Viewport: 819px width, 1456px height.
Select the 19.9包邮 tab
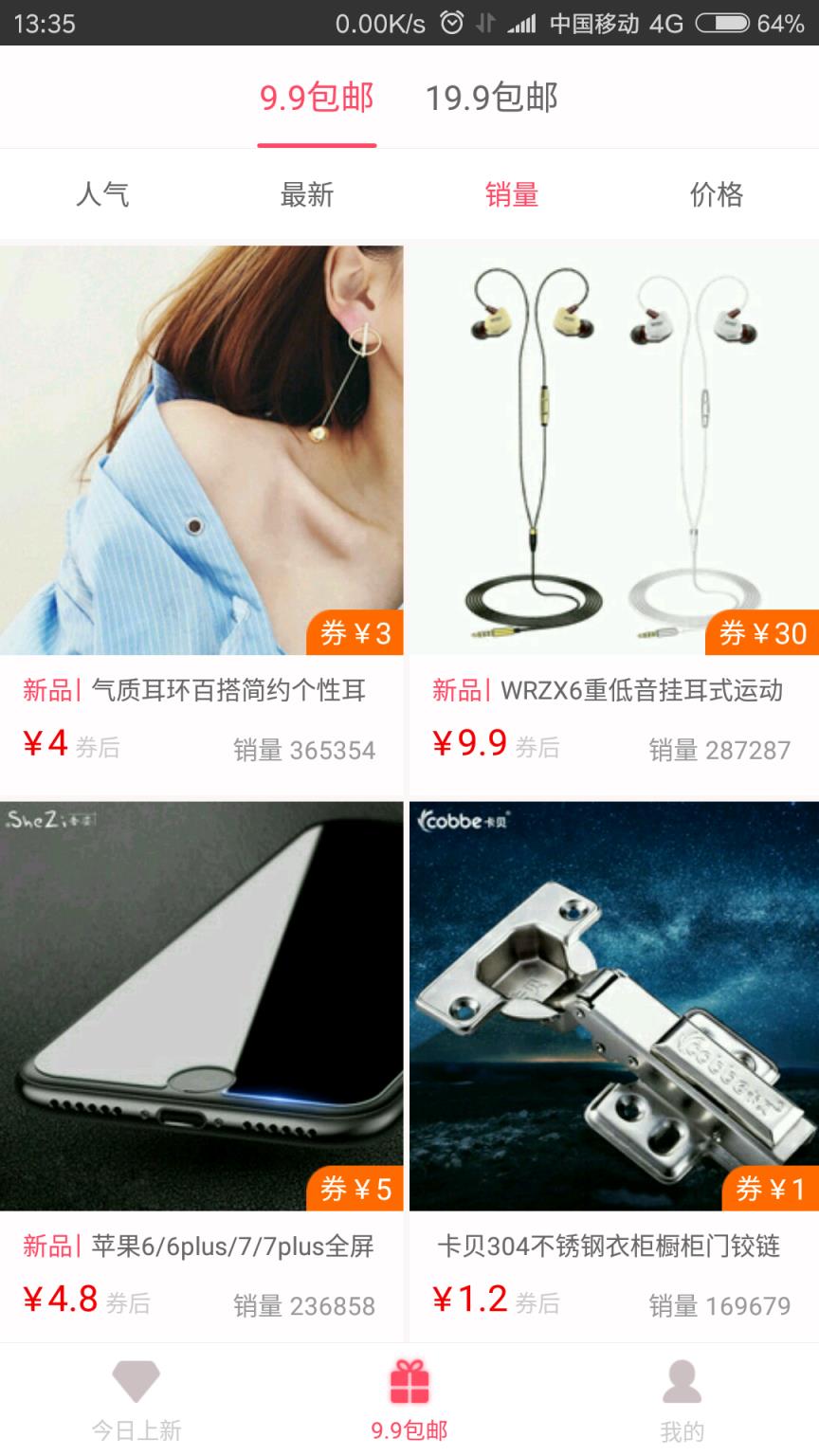(x=492, y=97)
